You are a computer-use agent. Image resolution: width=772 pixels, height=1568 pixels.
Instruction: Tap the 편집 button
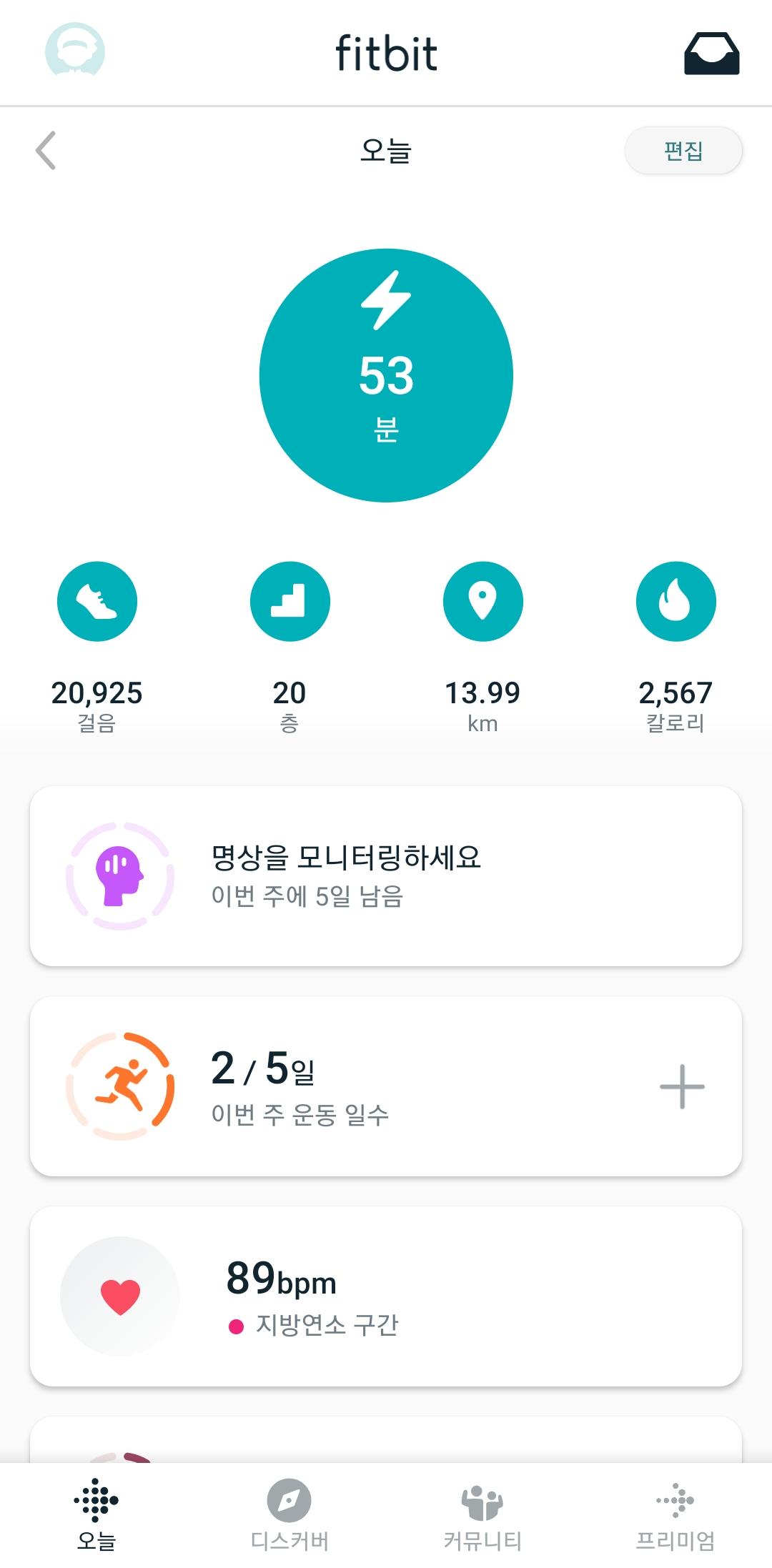point(683,151)
